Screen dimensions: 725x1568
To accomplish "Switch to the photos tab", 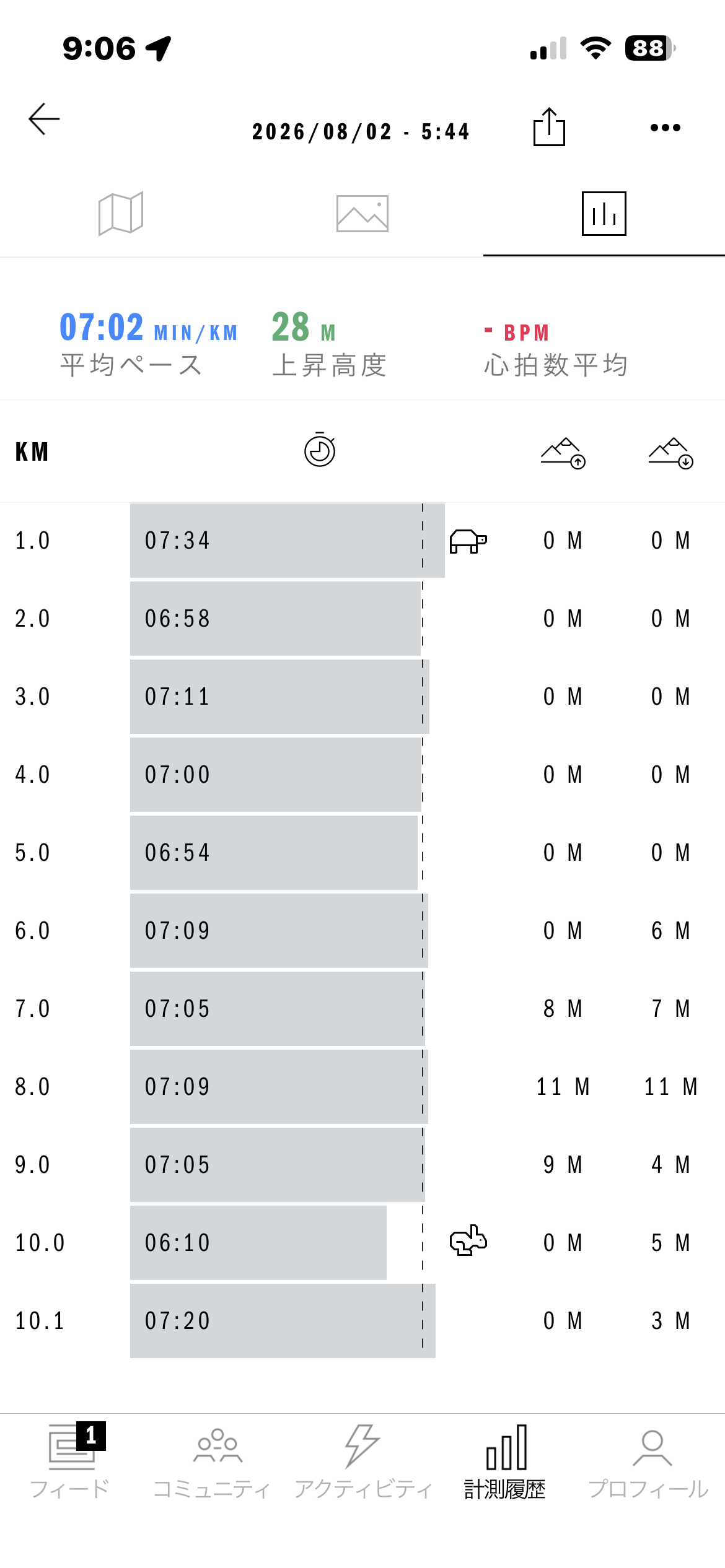I will point(362,214).
